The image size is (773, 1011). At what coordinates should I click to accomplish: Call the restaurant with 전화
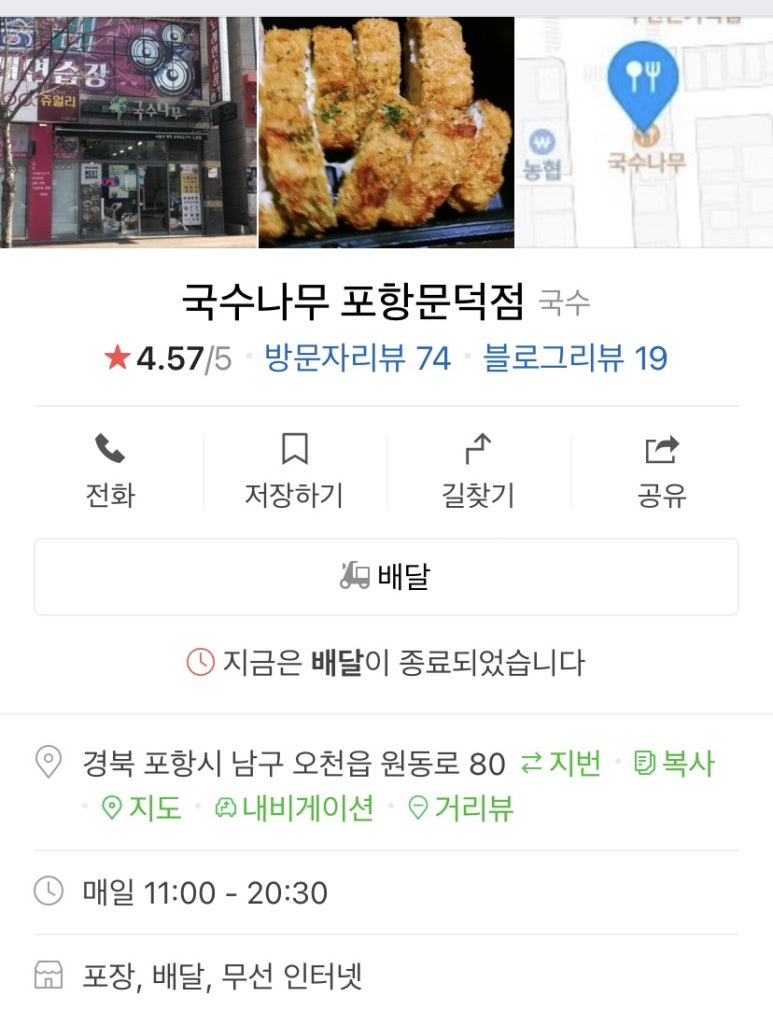110,471
